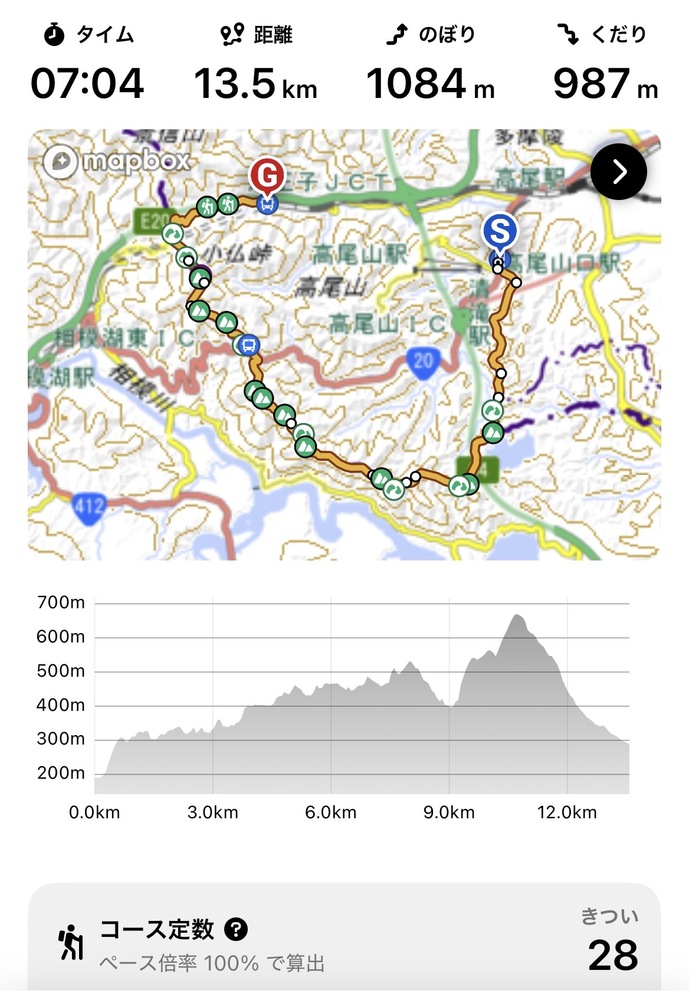This screenshot has height=1000, width=689.
Task: Open help for コース定数
Action: pyautogui.click(x=236, y=930)
